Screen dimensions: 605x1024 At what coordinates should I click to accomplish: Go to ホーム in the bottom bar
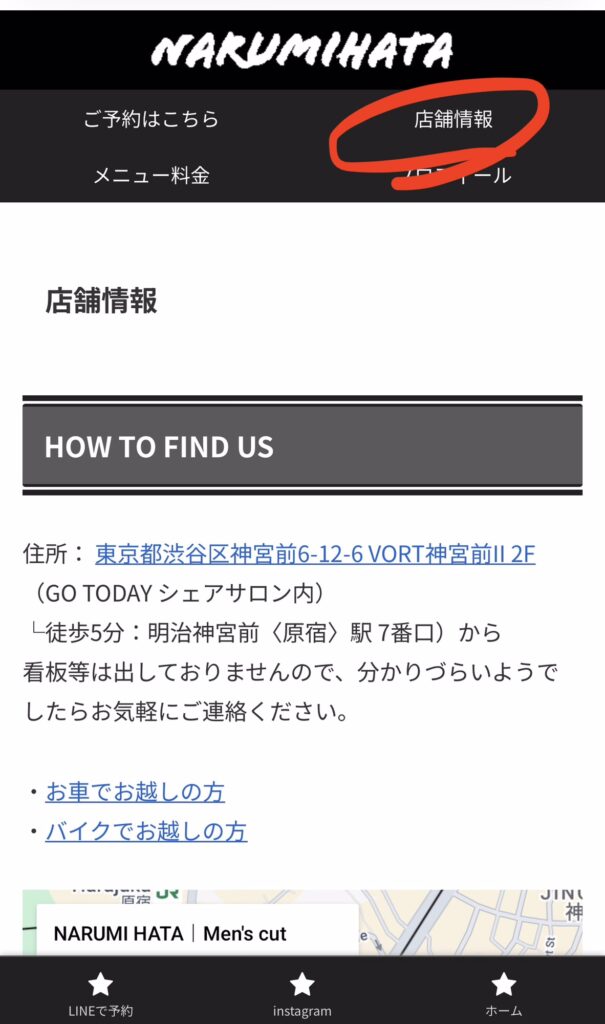pos(503,994)
